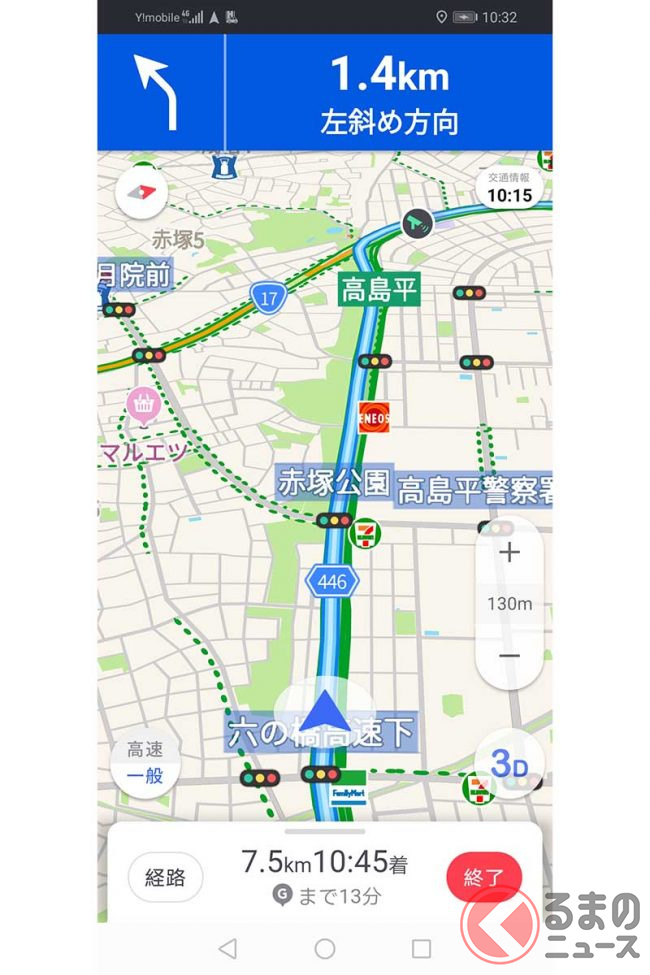The height and width of the screenshot is (975, 650).
Task: Zoom out of the map
Action: point(509,655)
